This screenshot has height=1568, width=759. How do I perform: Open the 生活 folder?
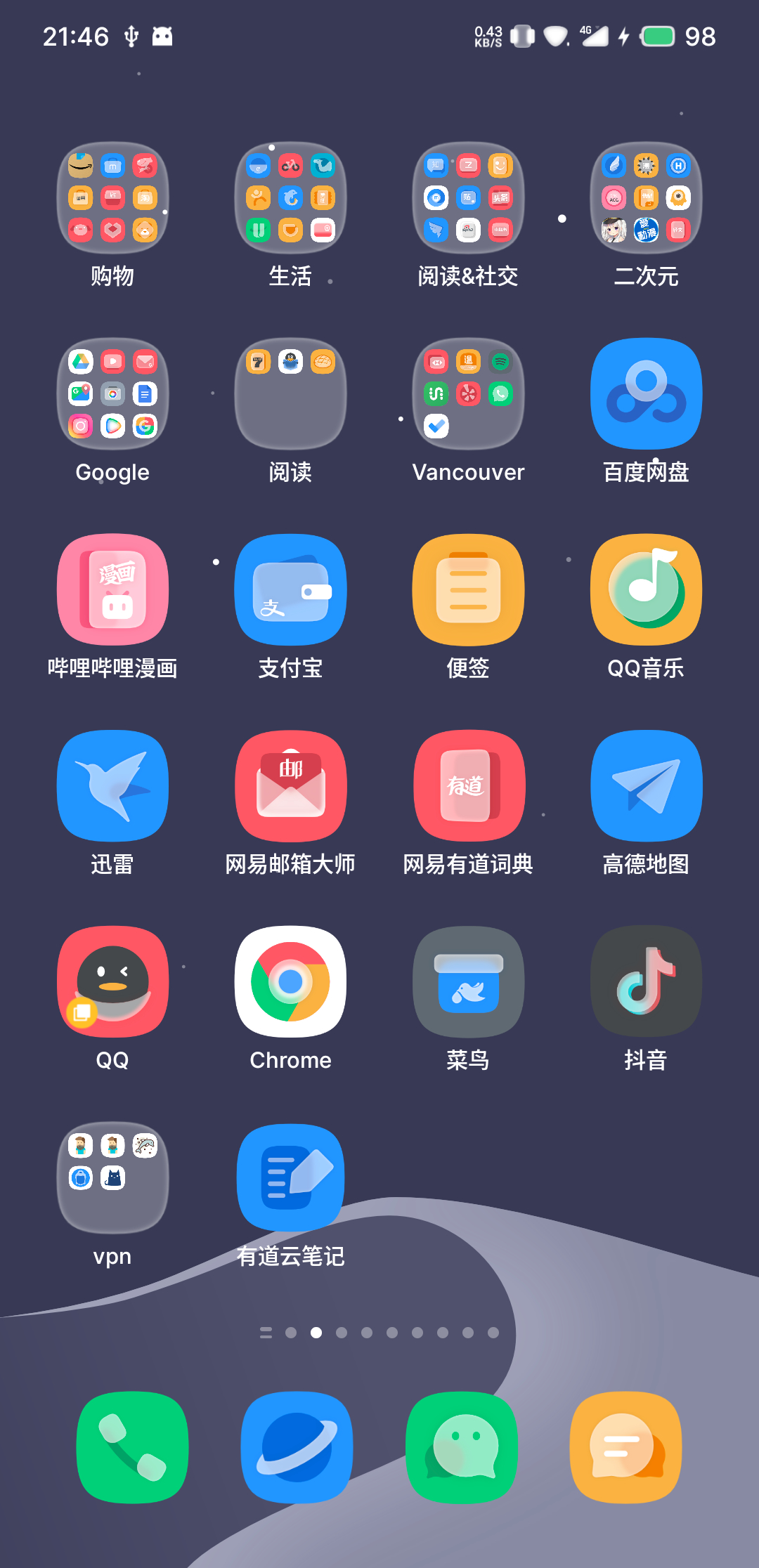tap(290, 198)
